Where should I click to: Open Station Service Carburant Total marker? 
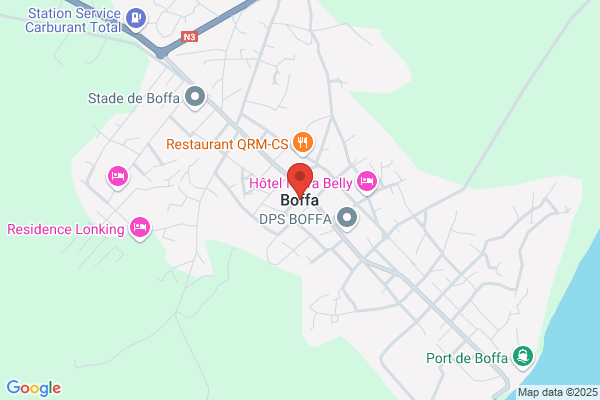[136, 19]
